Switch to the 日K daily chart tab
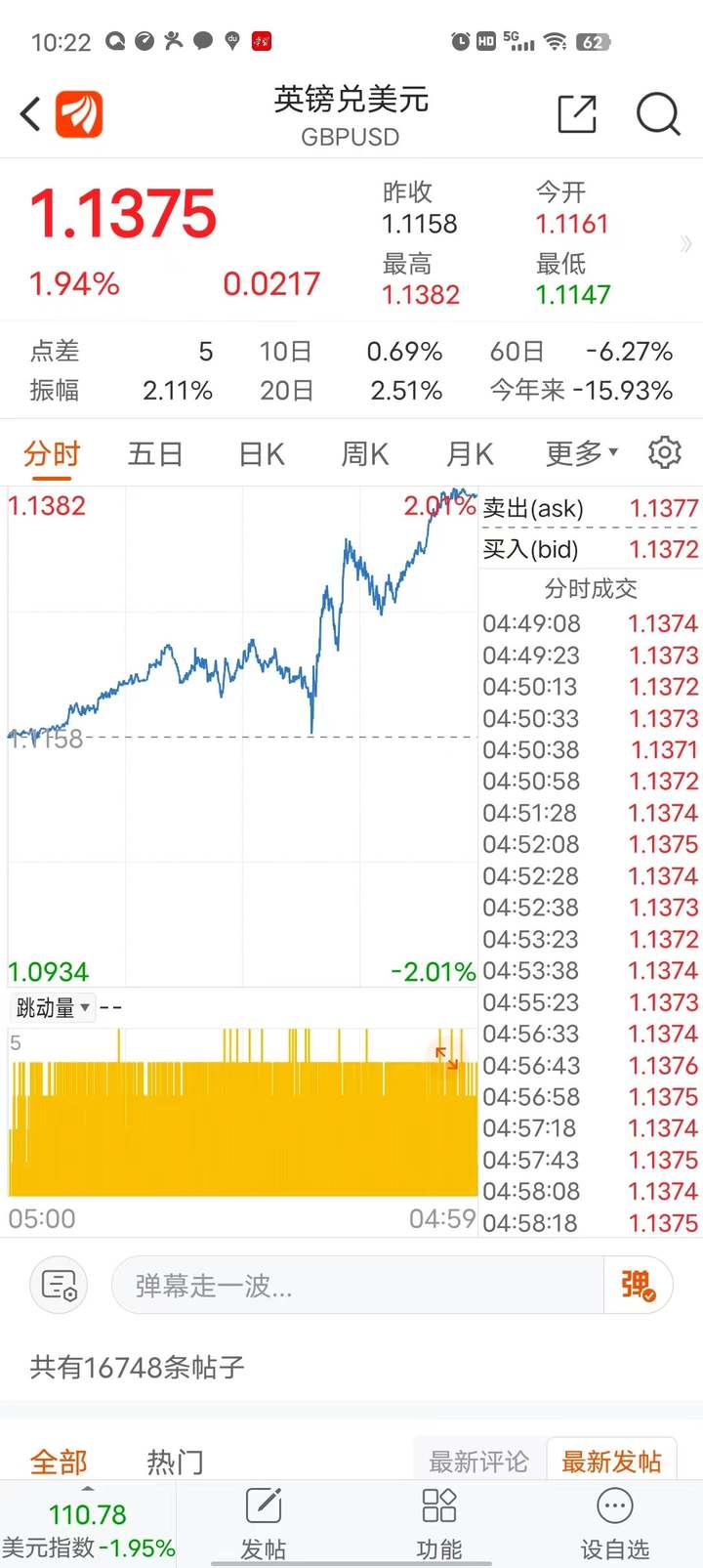The width and height of the screenshot is (703, 1568). coord(260,452)
